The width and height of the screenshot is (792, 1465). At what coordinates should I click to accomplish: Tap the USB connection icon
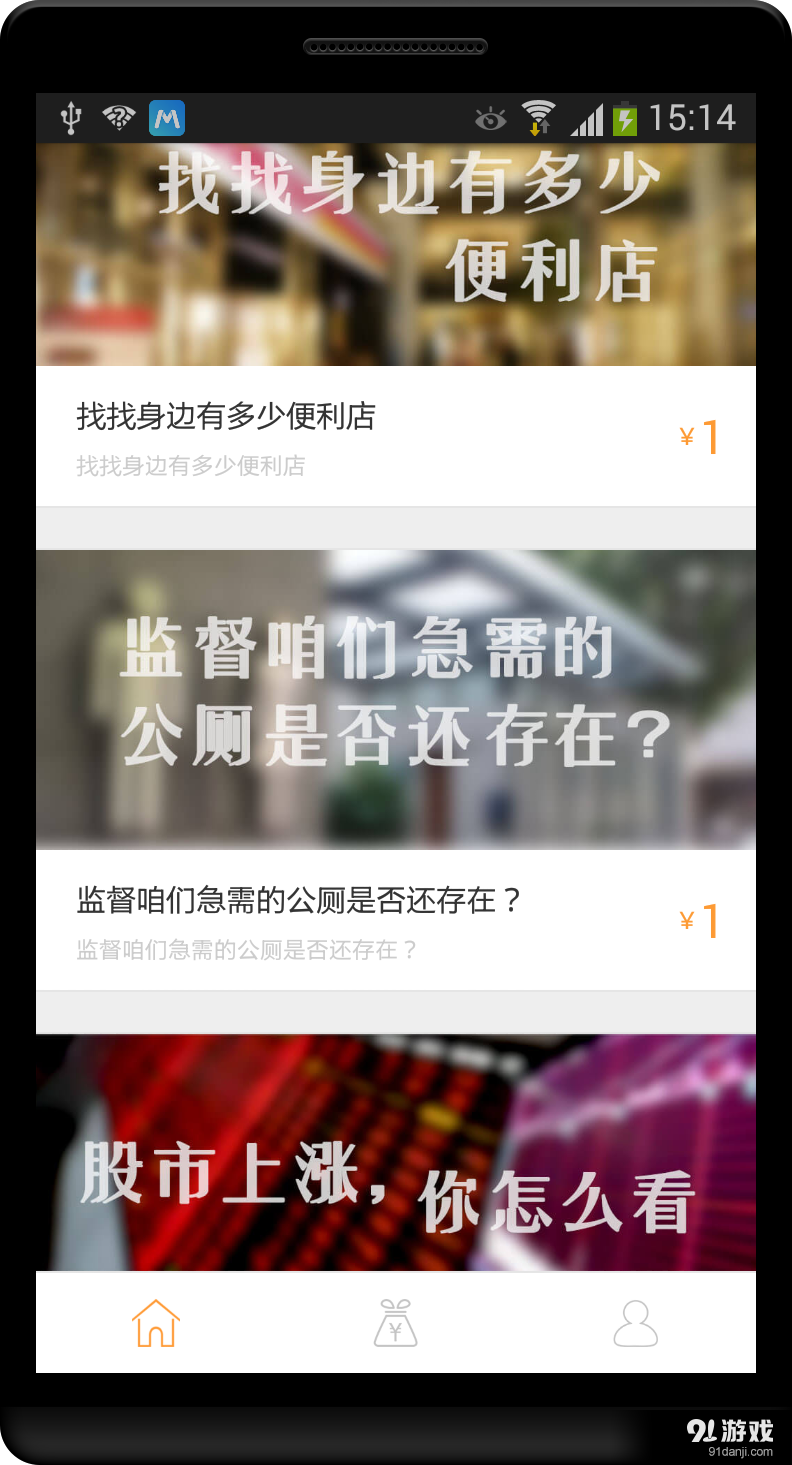69,118
